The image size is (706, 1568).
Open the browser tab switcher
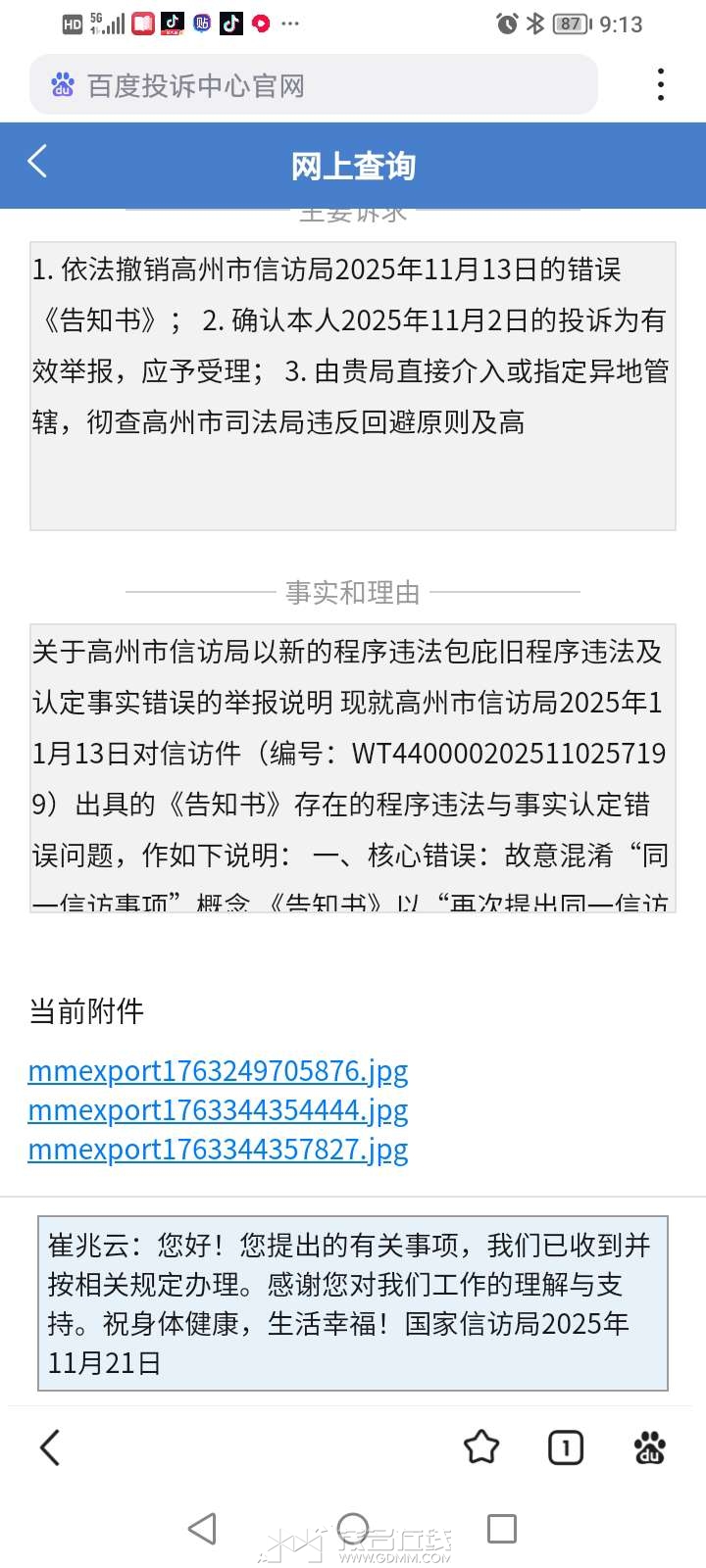click(x=565, y=1447)
